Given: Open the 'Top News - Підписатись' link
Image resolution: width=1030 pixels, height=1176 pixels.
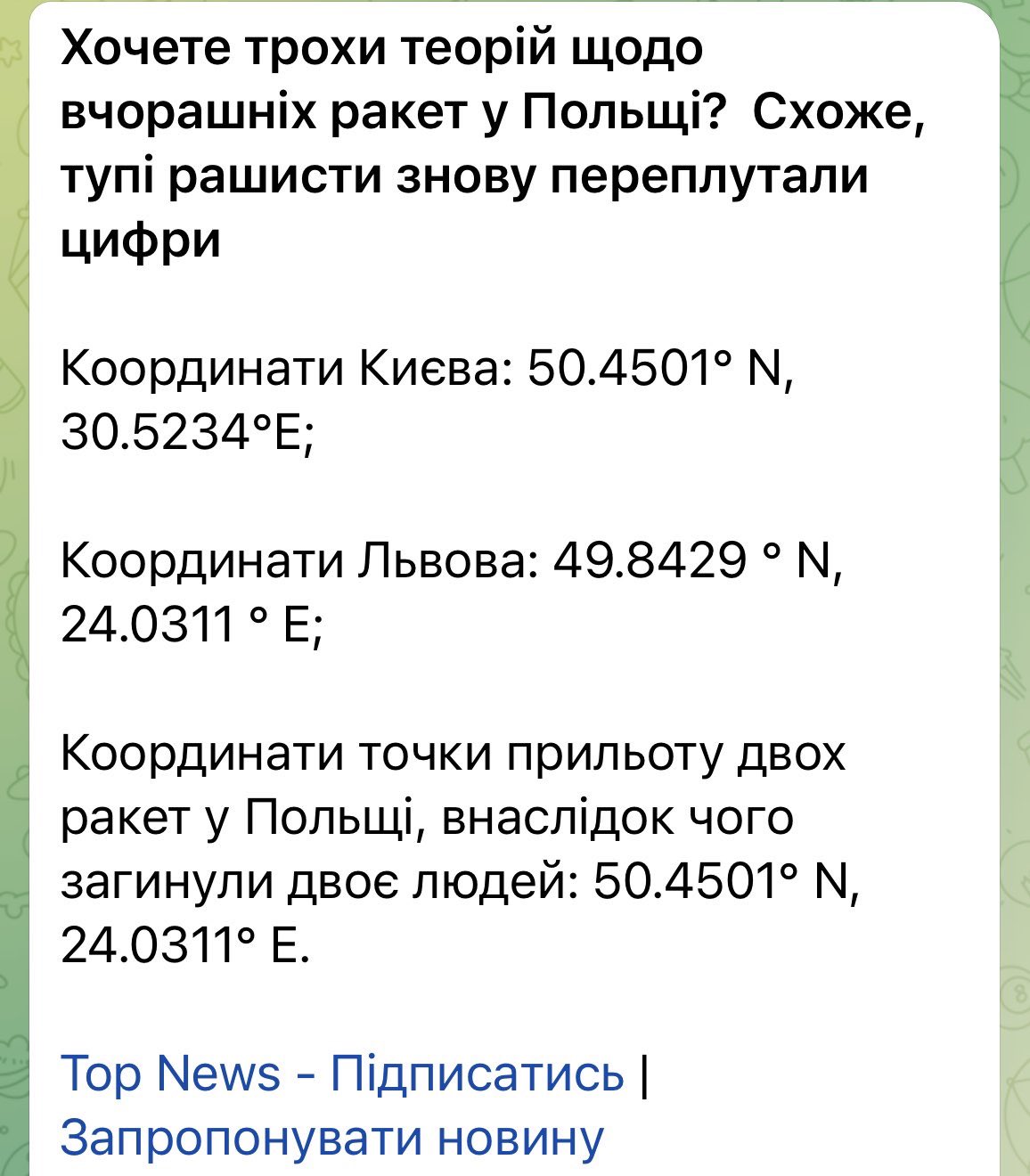Looking at the screenshot, I should tap(342, 1073).
